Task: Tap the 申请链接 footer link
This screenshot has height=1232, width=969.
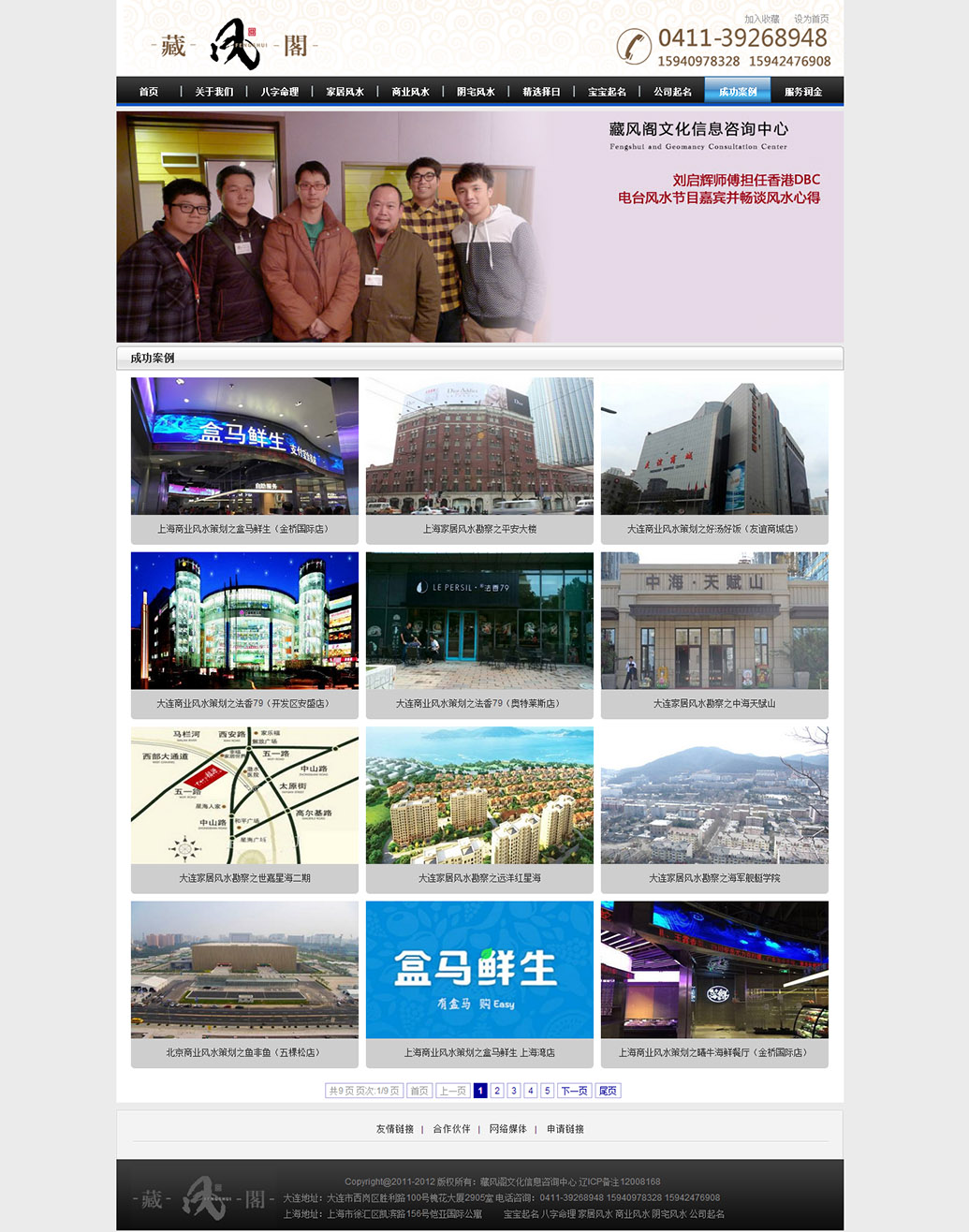Action: coord(565,1129)
